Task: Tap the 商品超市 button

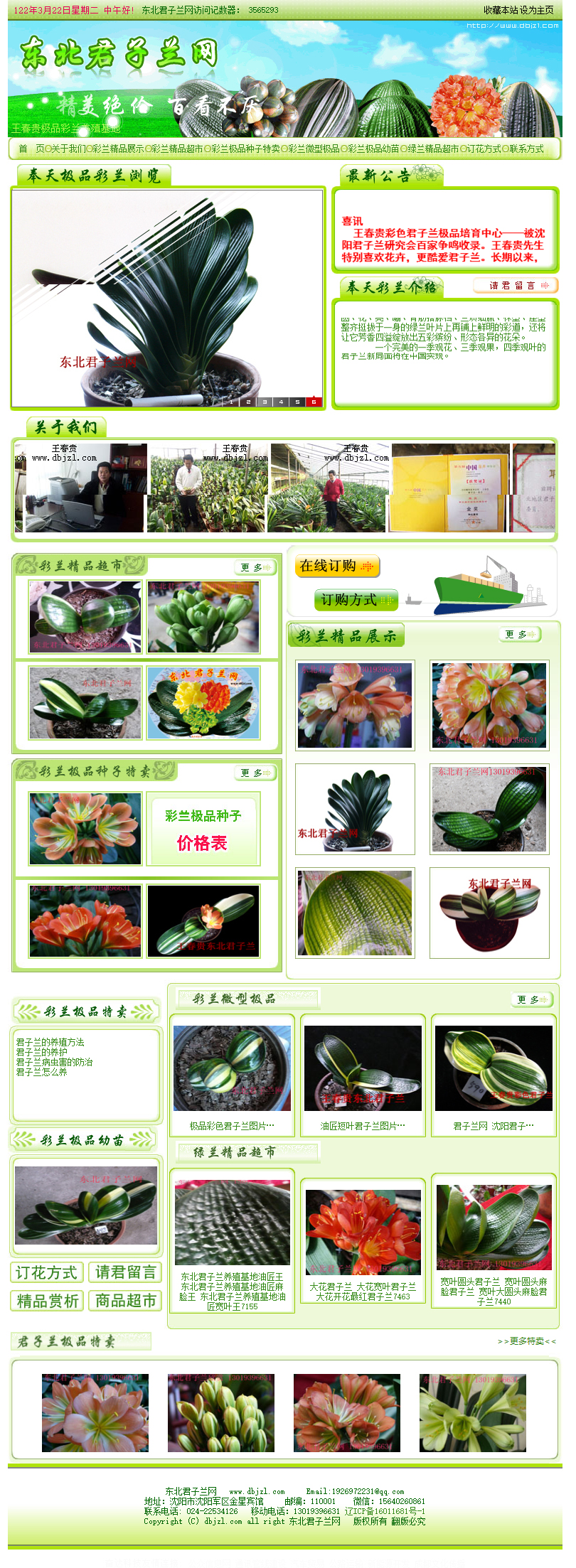Action: 126,1301
